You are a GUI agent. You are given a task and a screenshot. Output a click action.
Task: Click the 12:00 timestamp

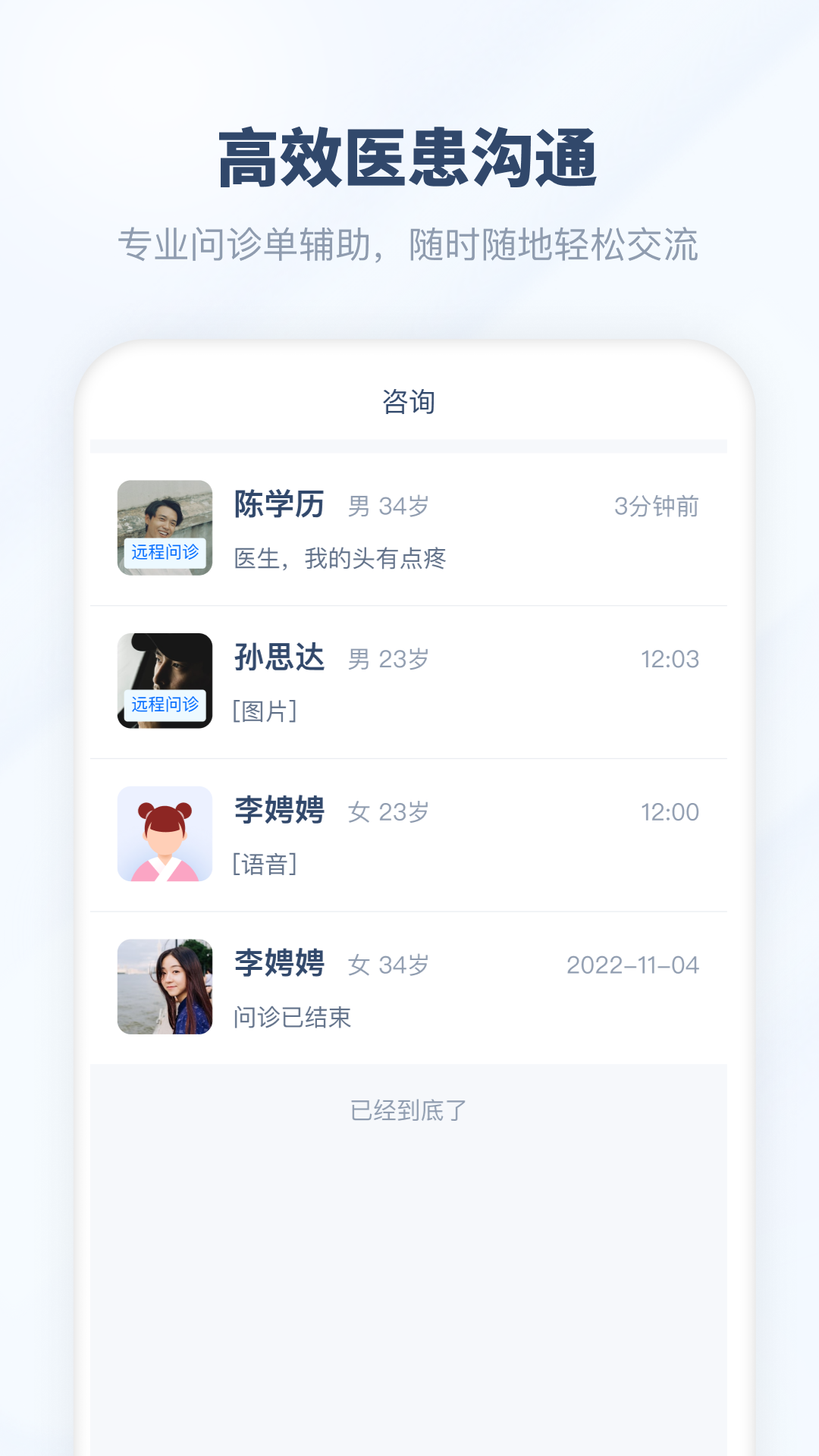(667, 811)
